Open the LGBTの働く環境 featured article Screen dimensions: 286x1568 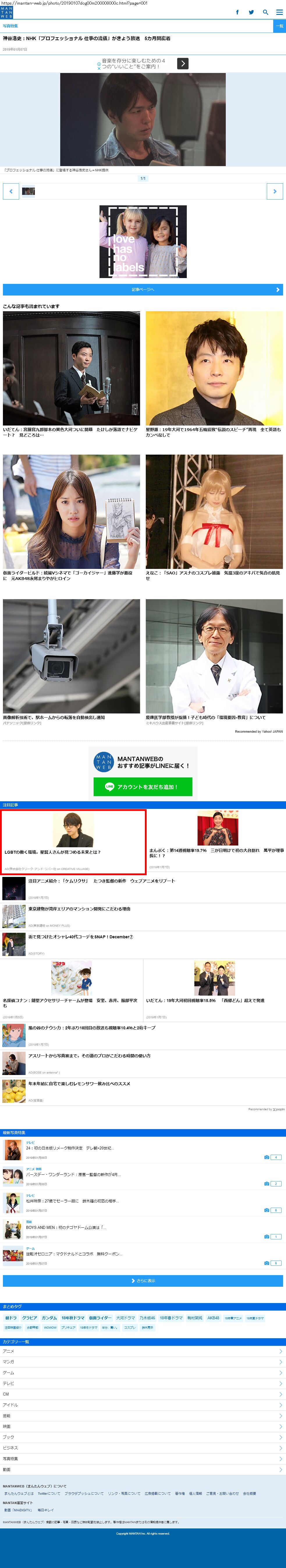click(73, 841)
